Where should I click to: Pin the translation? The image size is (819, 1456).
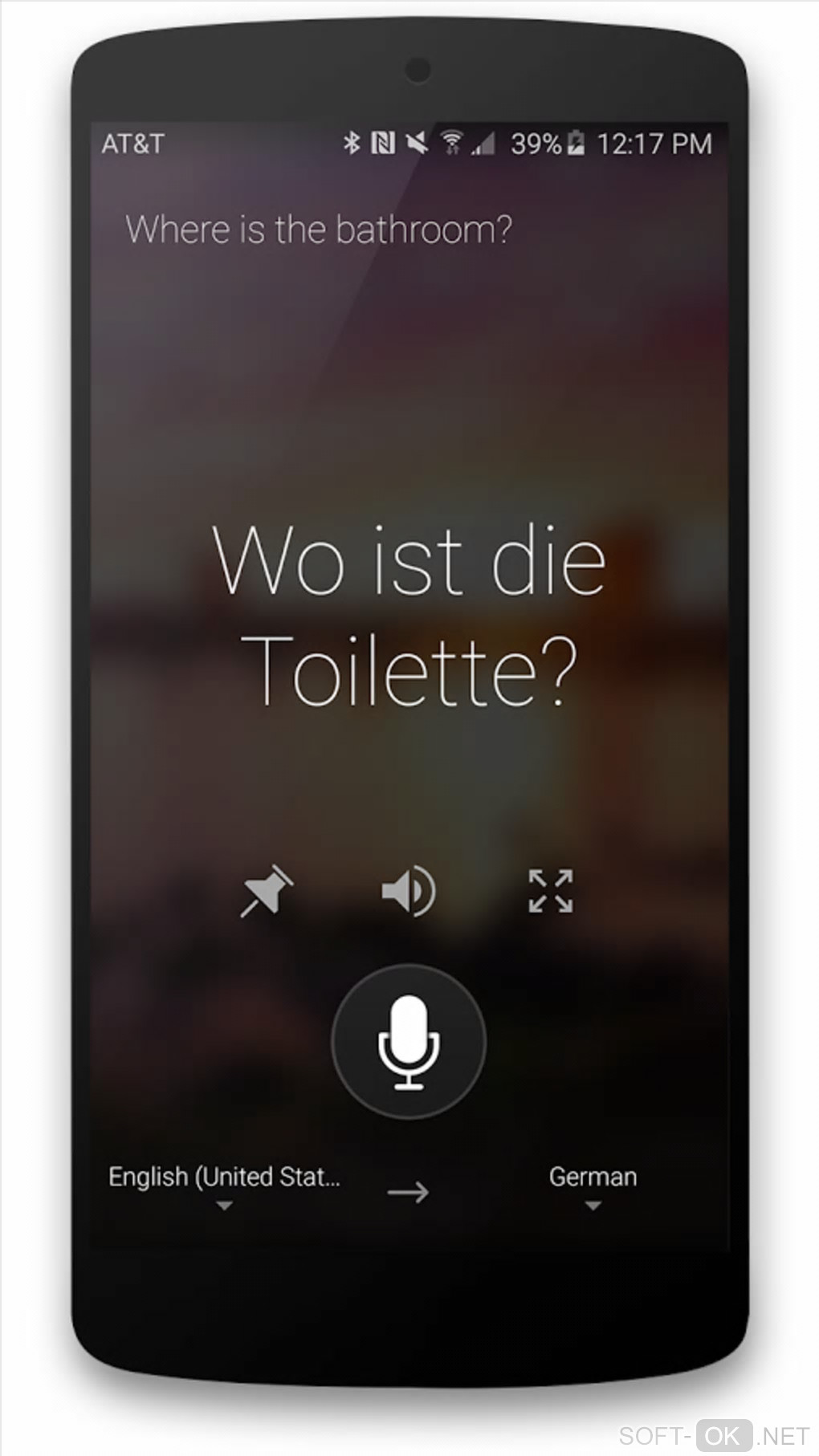point(267,890)
